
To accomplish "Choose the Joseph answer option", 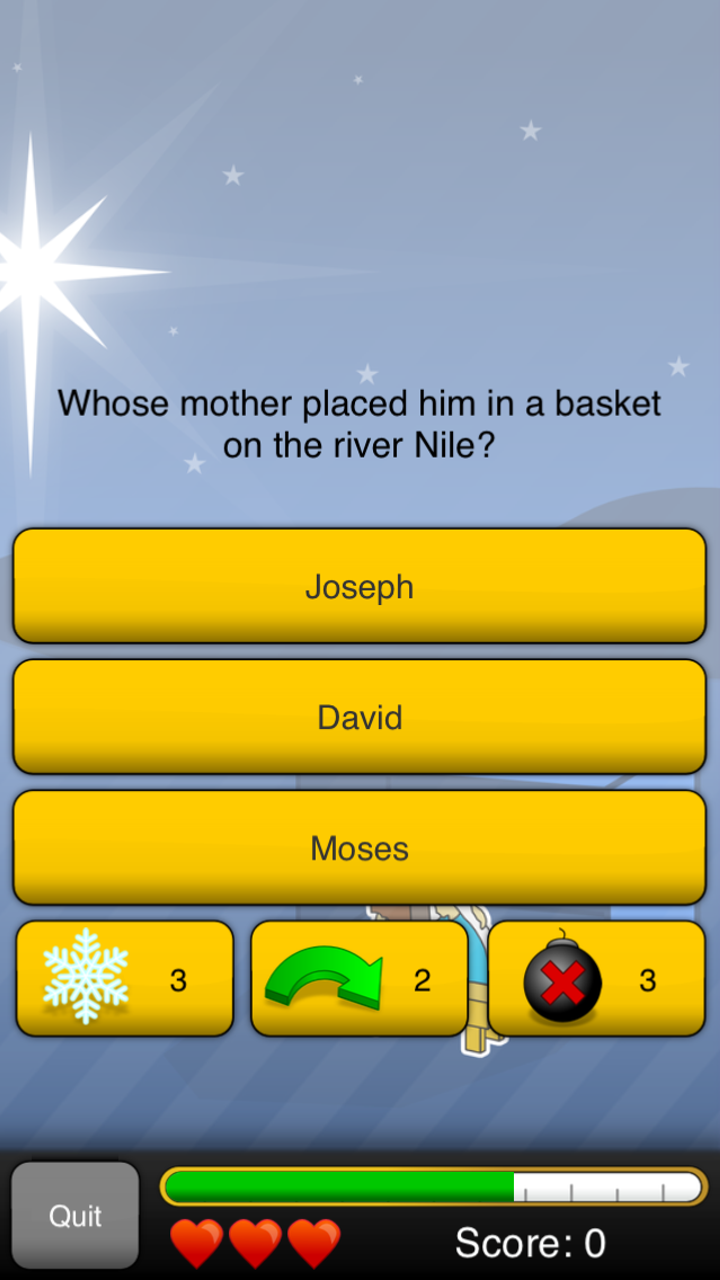I will (x=359, y=586).
